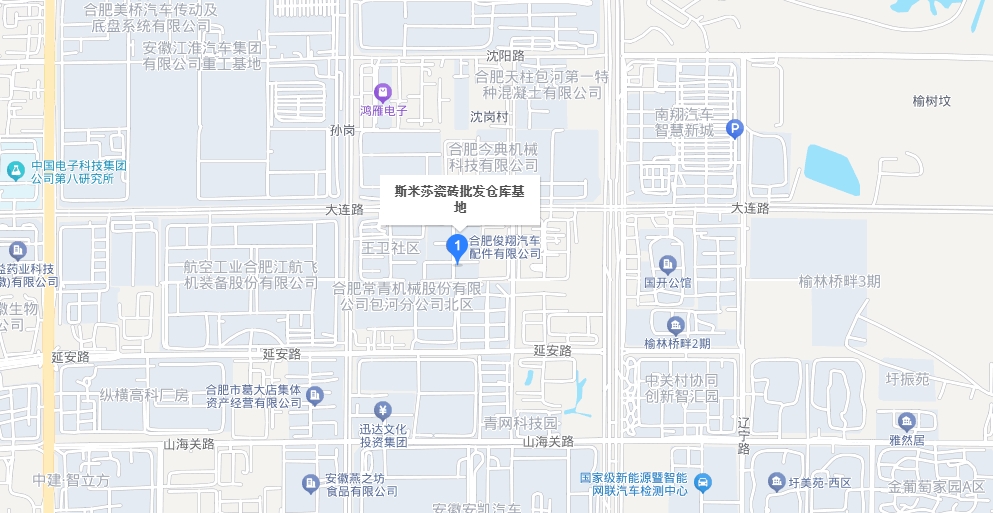Tap the blue location marker numbered 1
This screenshot has height=513, width=993.
click(458, 246)
